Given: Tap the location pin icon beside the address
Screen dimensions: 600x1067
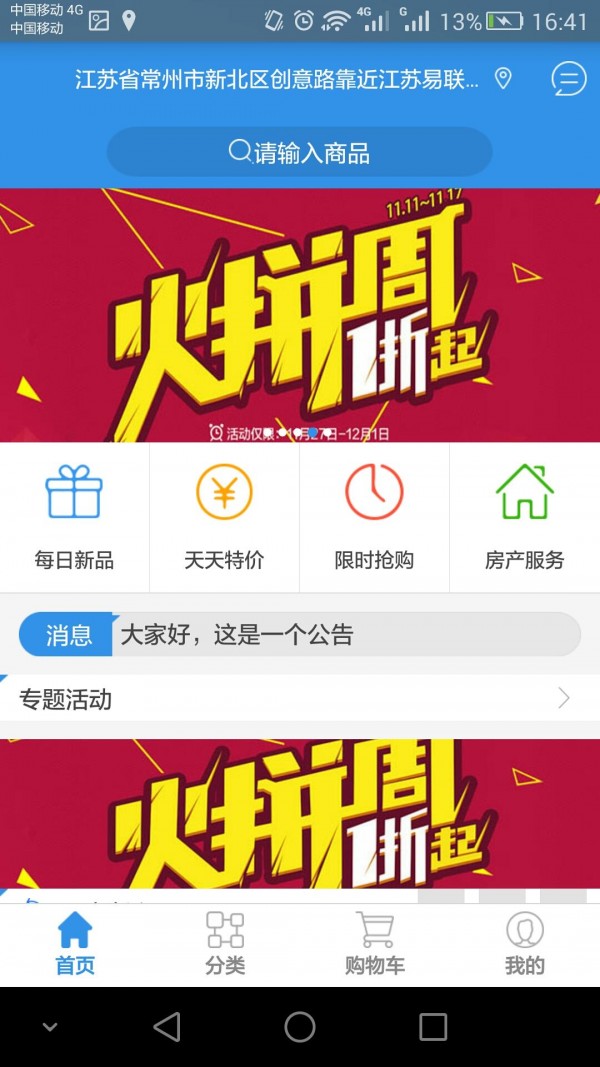Looking at the screenshot, I should (503, 78).
